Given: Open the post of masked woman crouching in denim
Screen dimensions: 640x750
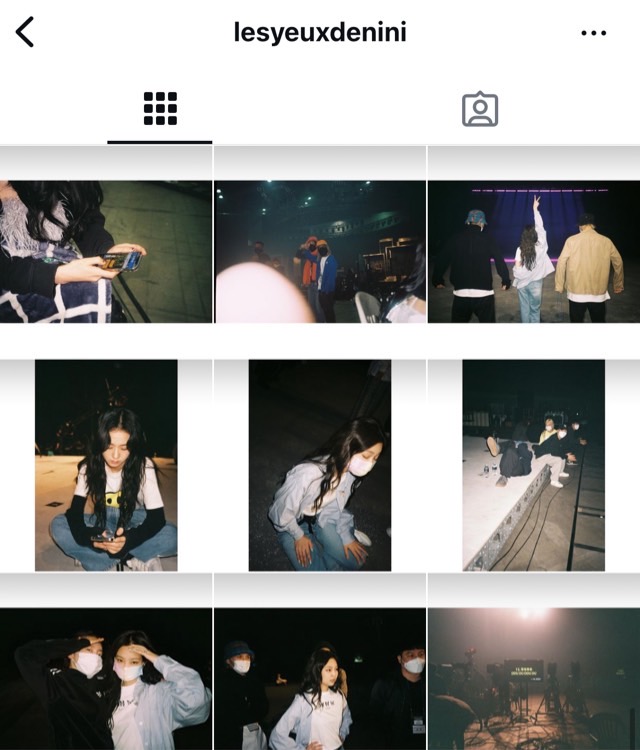Looking at the screenshot, I should [x=320, y=465].
